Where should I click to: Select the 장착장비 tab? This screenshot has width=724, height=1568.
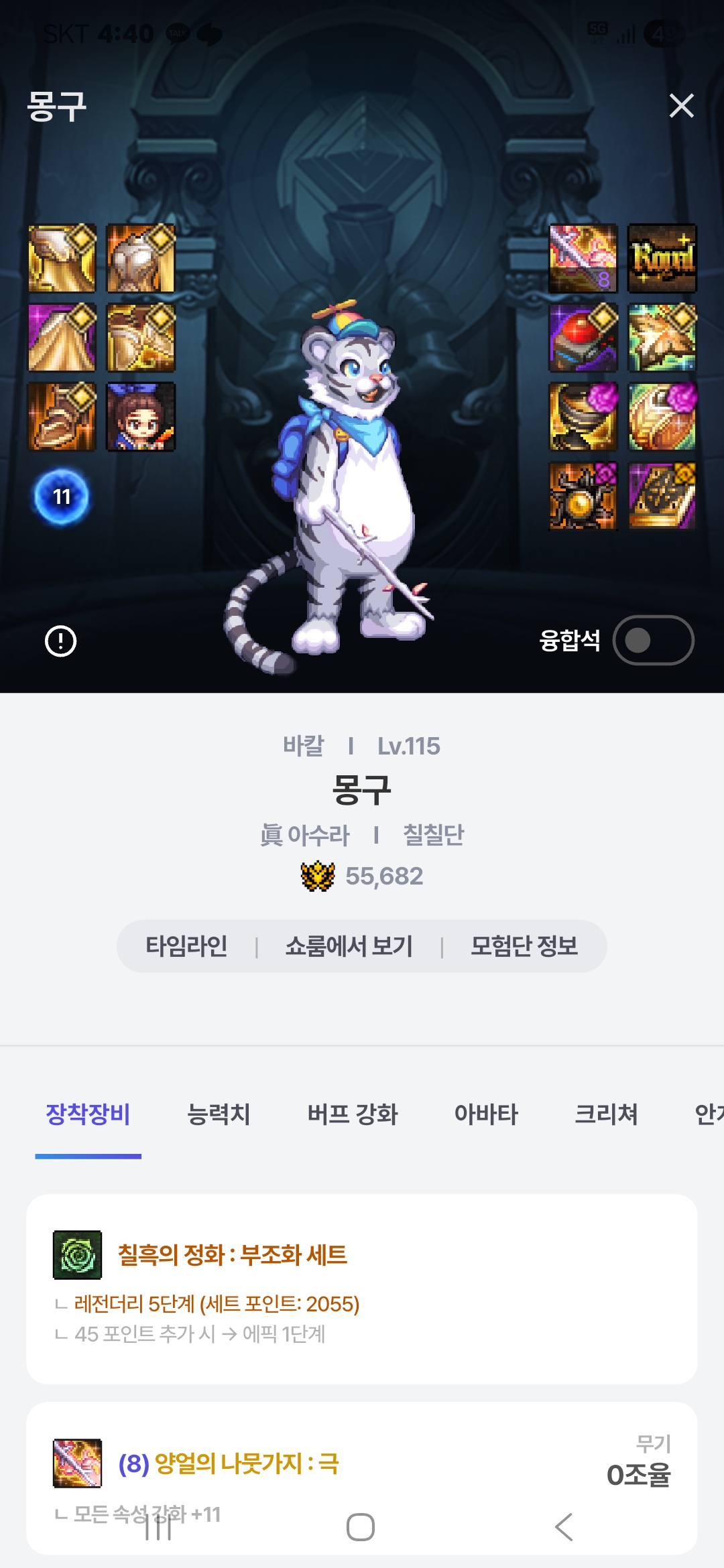(88, 1114)
